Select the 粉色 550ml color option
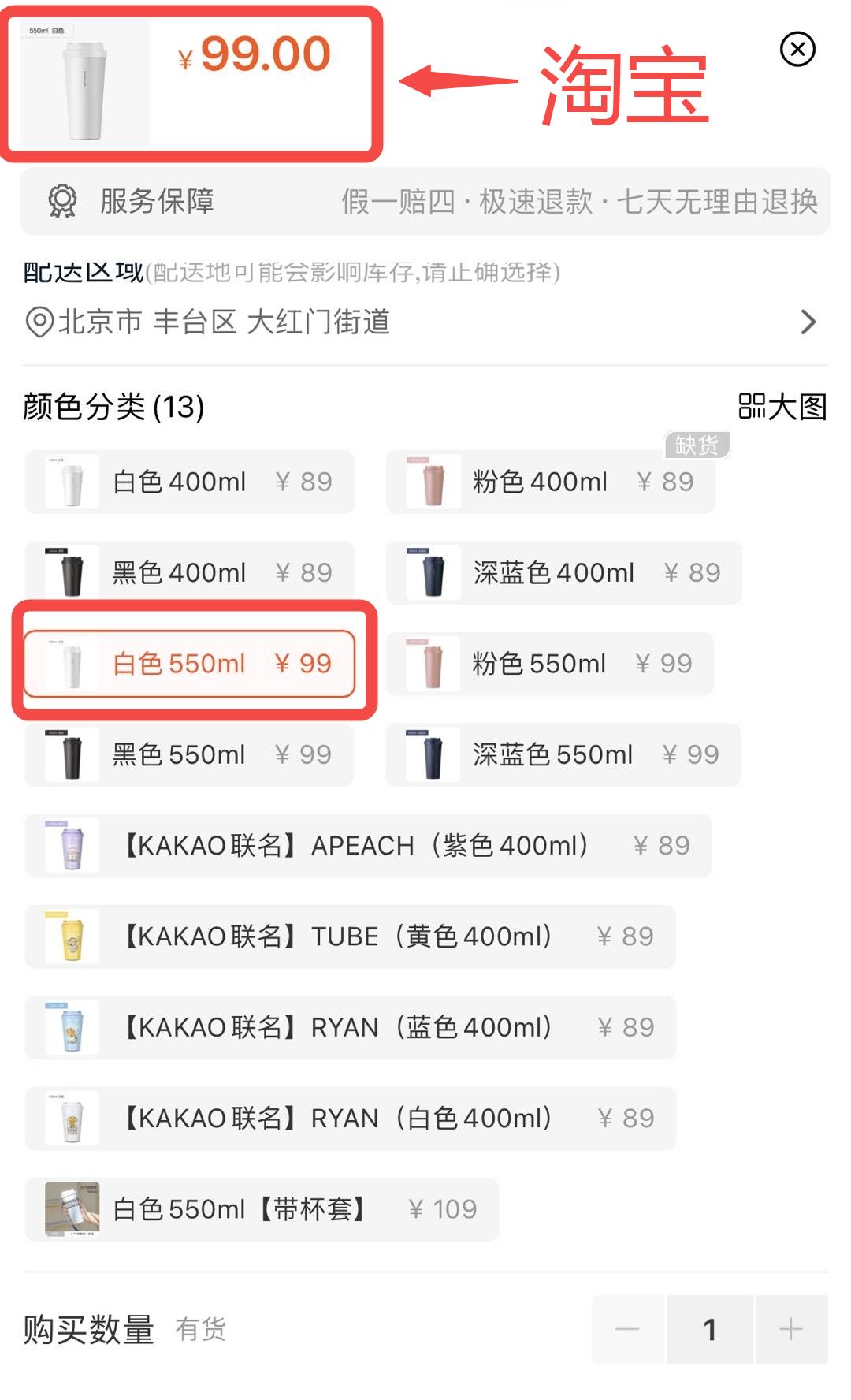851x1400 pixels. coord(552,663)
